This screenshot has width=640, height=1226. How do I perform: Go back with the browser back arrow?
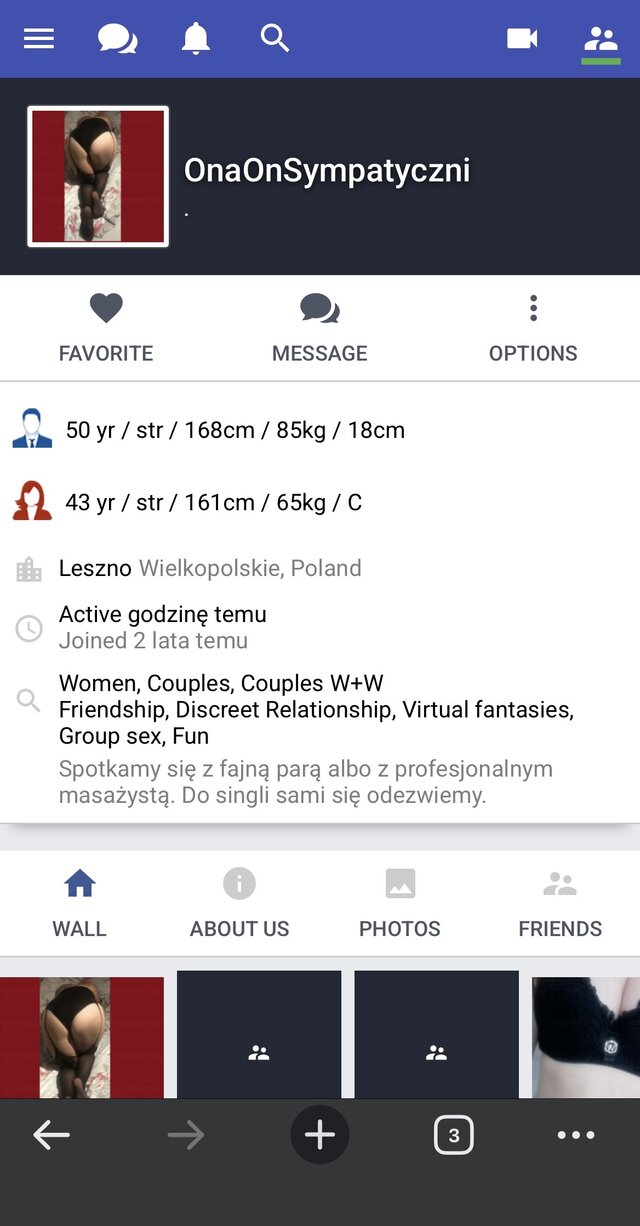(x=52, y=1135)
